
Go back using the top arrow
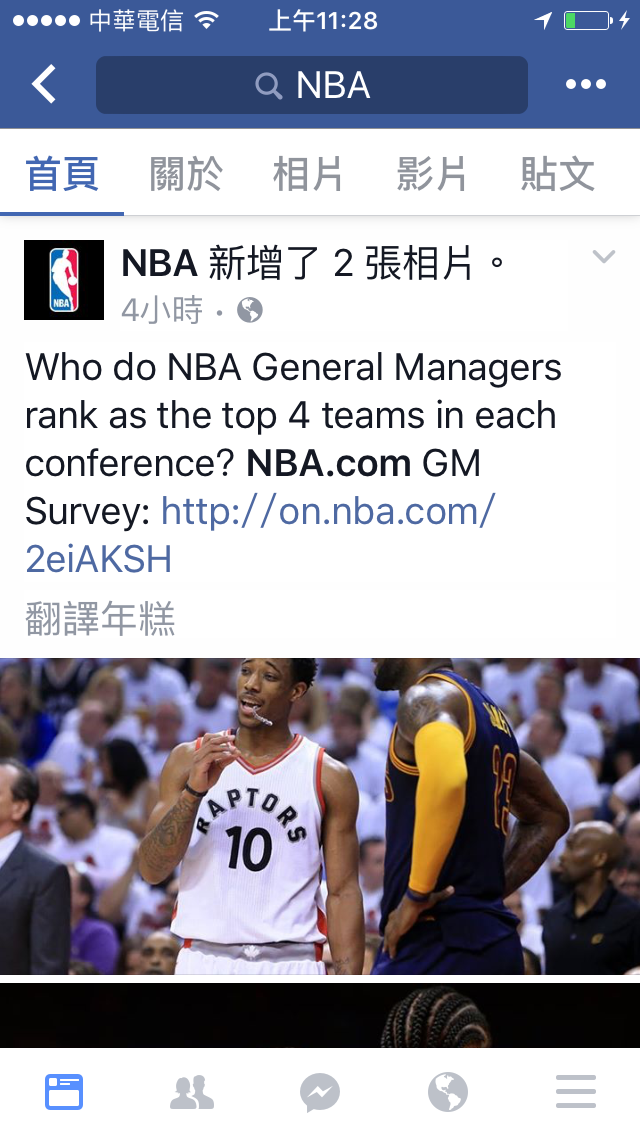[44, 85]
